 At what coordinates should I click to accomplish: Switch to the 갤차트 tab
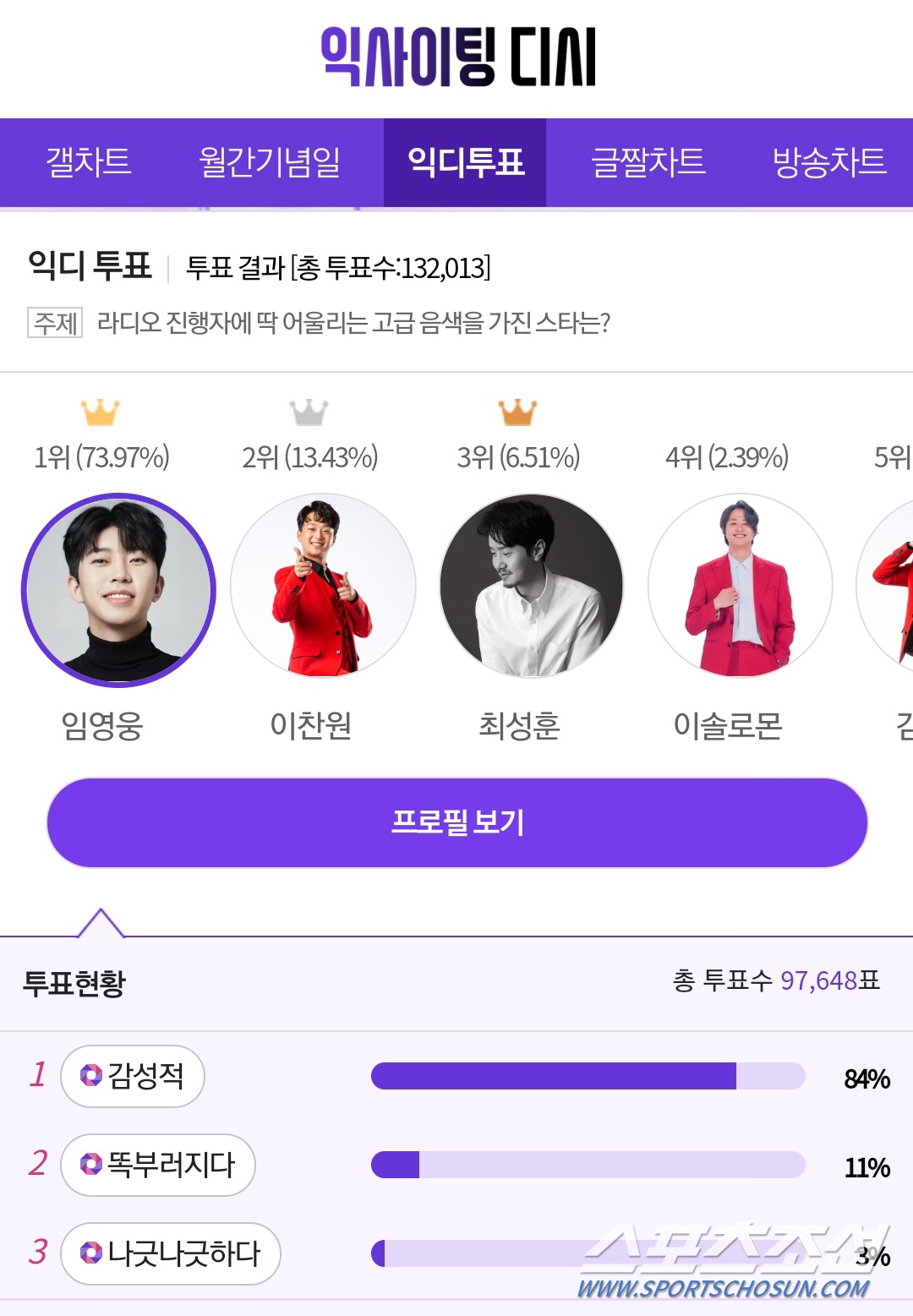pyautogui.click(x=88, y=161)
